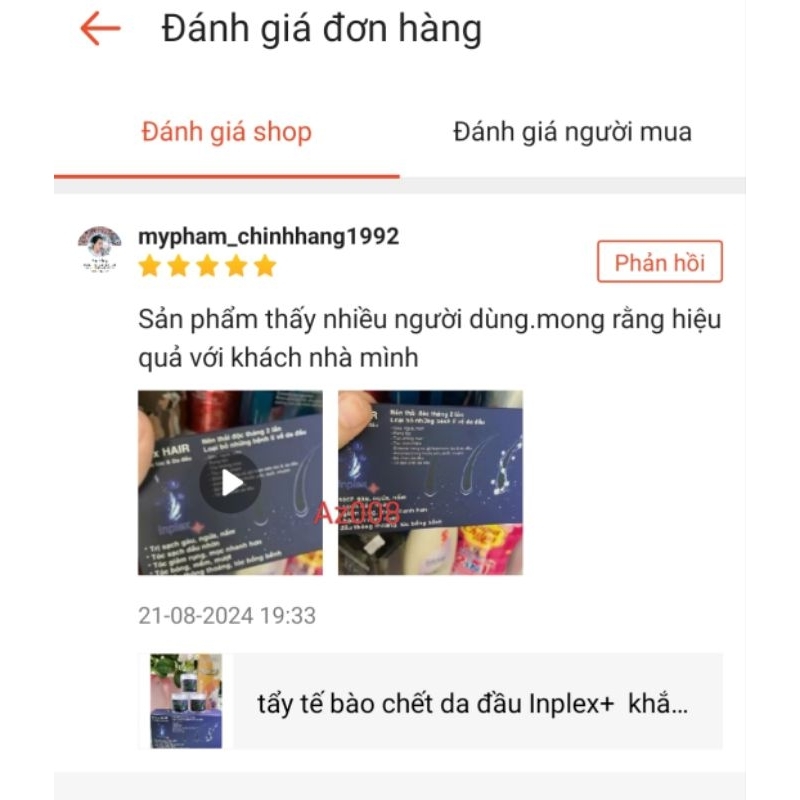
Task: Open the second review photo
Action: point(430,483)
